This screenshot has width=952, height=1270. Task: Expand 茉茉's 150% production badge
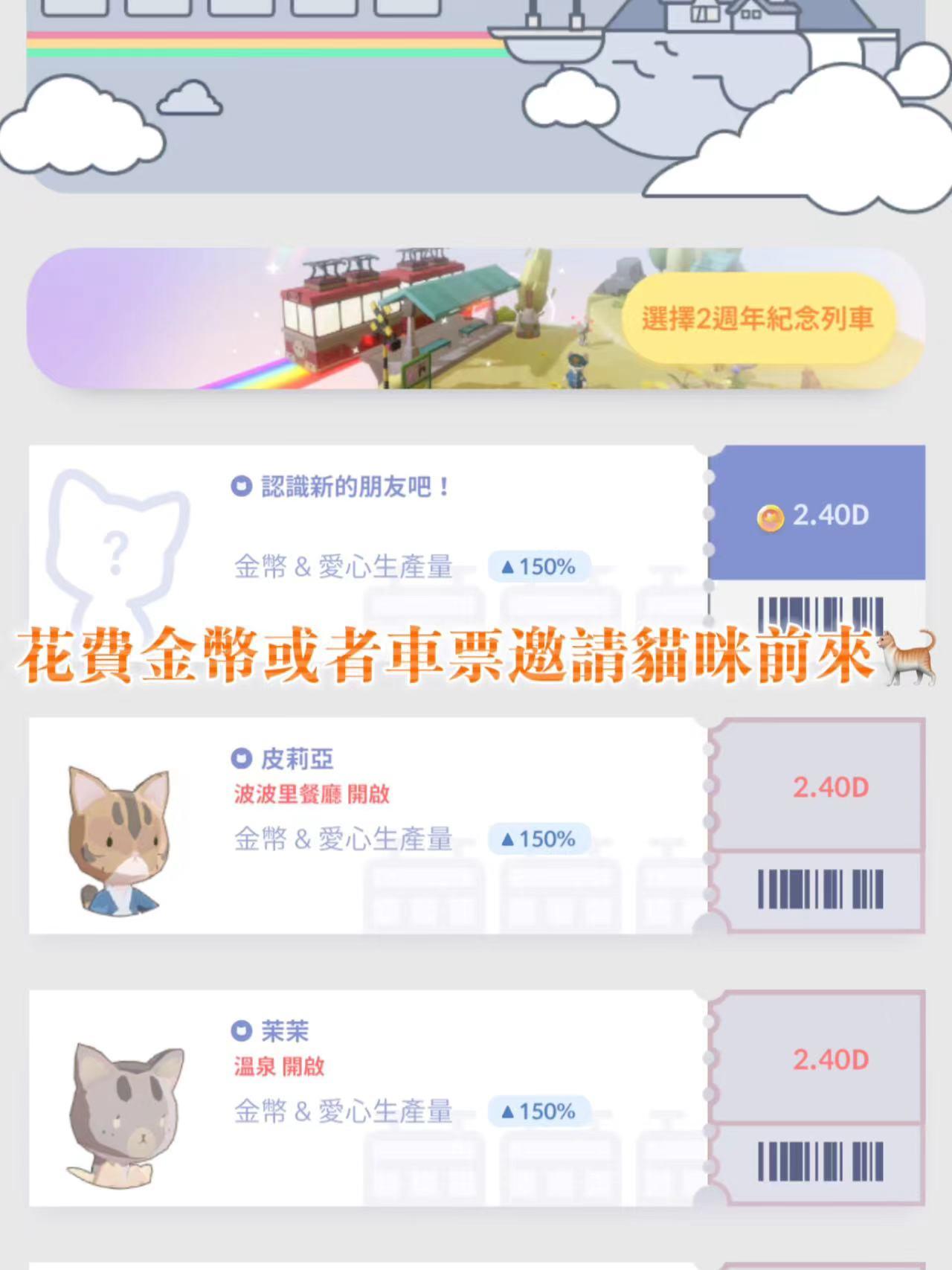pos(539,1112)
